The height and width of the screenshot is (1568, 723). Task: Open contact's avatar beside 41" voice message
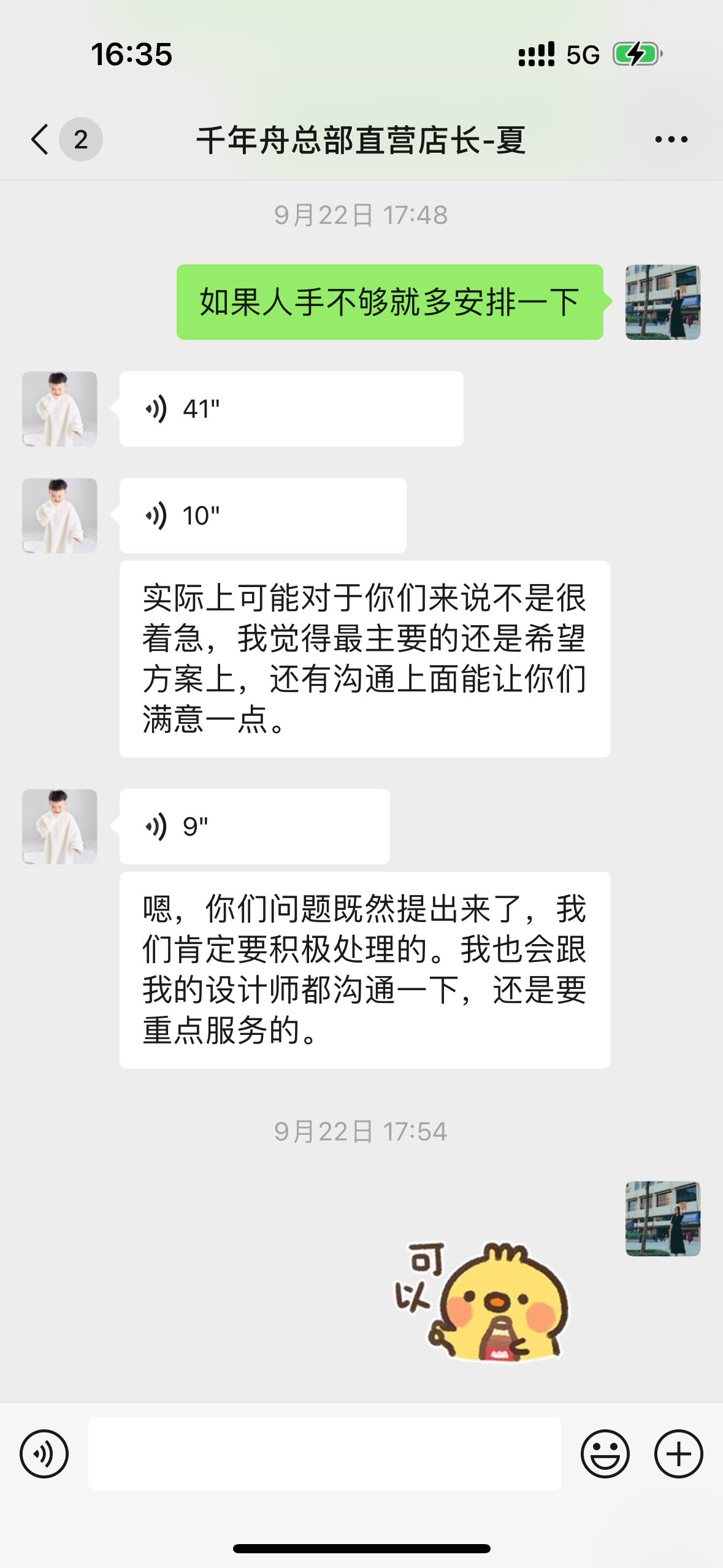pos(59,409)
